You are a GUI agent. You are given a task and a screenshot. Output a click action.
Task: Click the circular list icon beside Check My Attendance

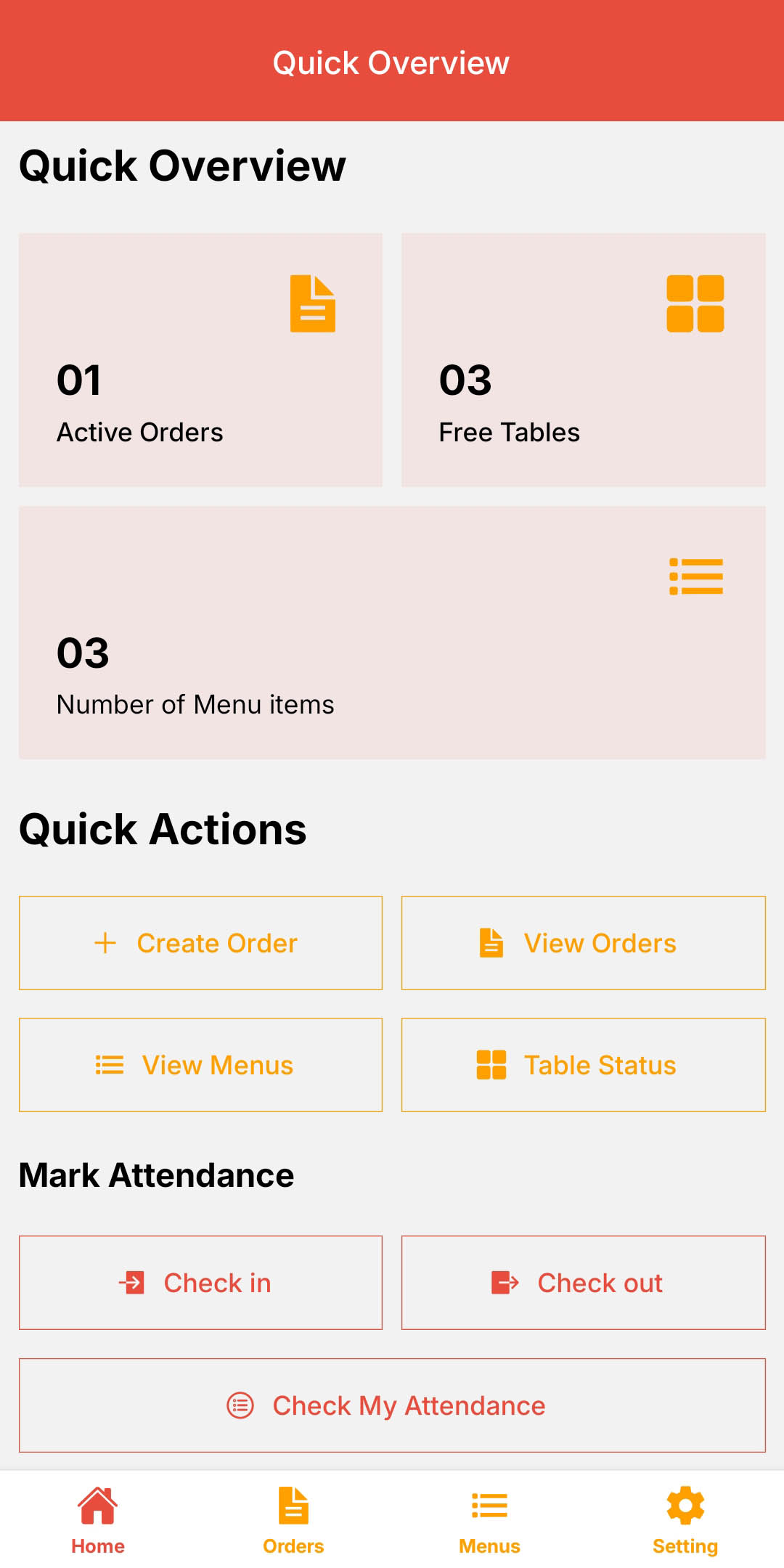pyautogui.click(x=240, y=1405)
